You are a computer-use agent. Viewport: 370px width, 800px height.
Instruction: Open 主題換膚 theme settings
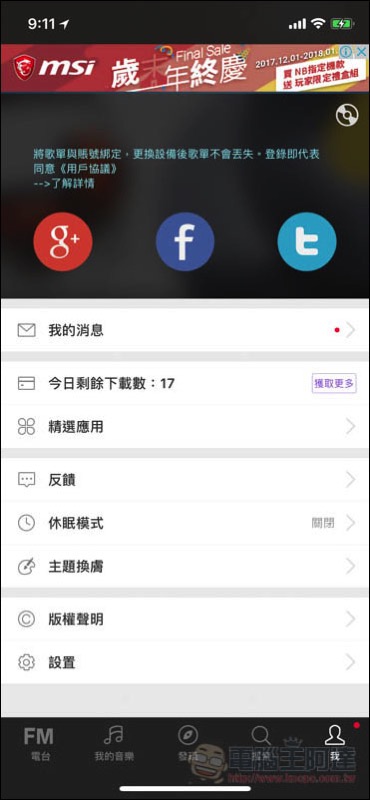click(x=185, y=566)
